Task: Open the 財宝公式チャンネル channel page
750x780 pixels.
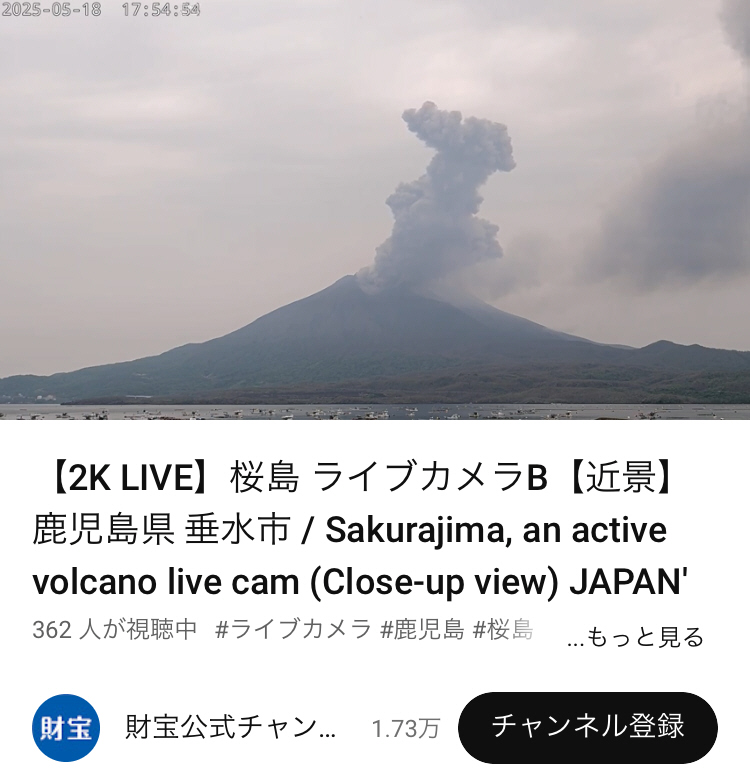Action: [231, 728]
